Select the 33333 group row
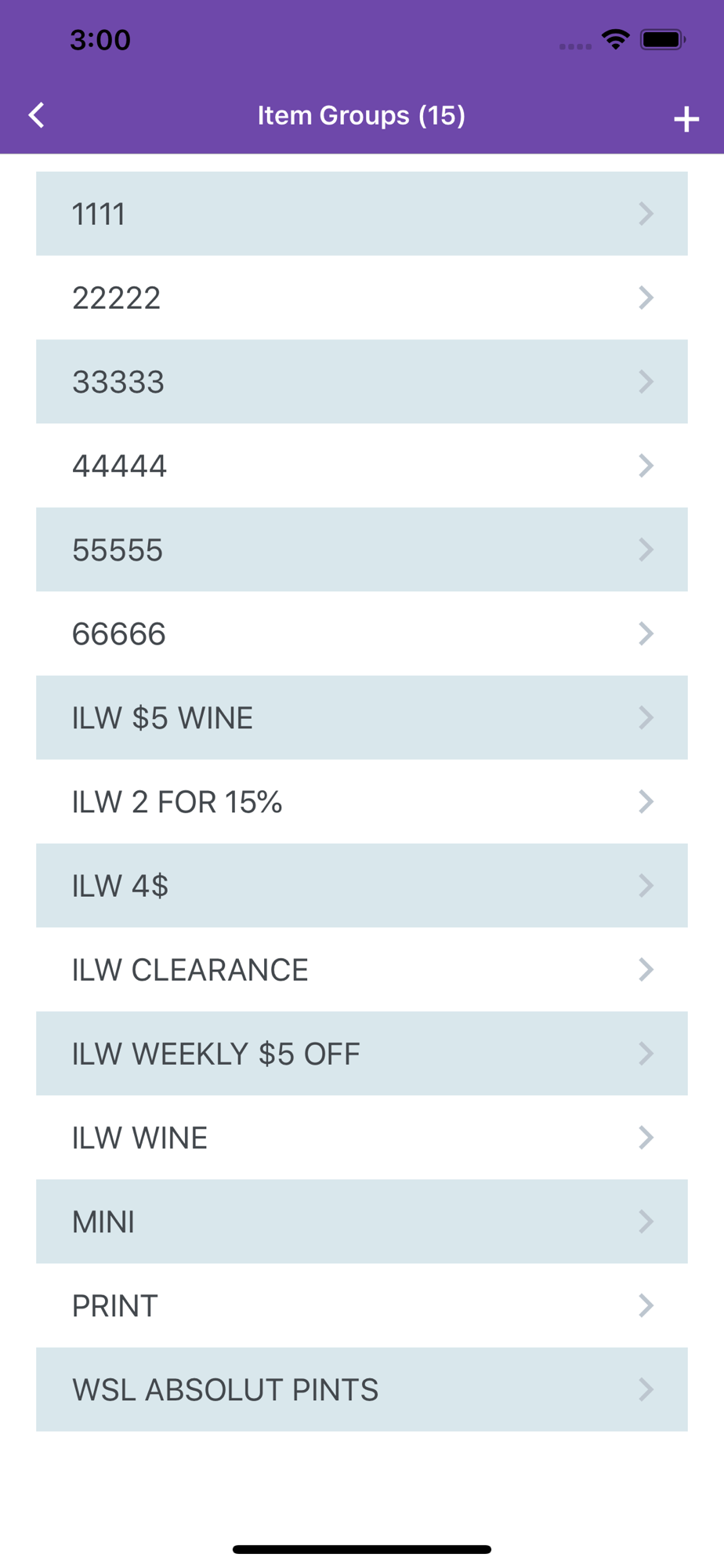This screenshot has width=724, height=1568. (x=362, y=382)
